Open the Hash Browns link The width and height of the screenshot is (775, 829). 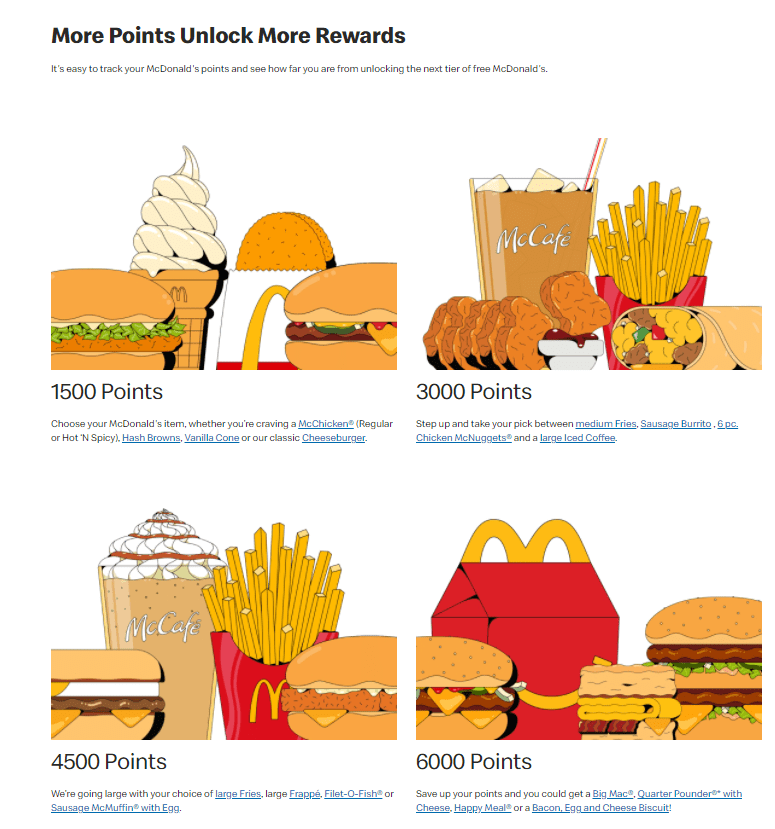[x=150, y=438]
